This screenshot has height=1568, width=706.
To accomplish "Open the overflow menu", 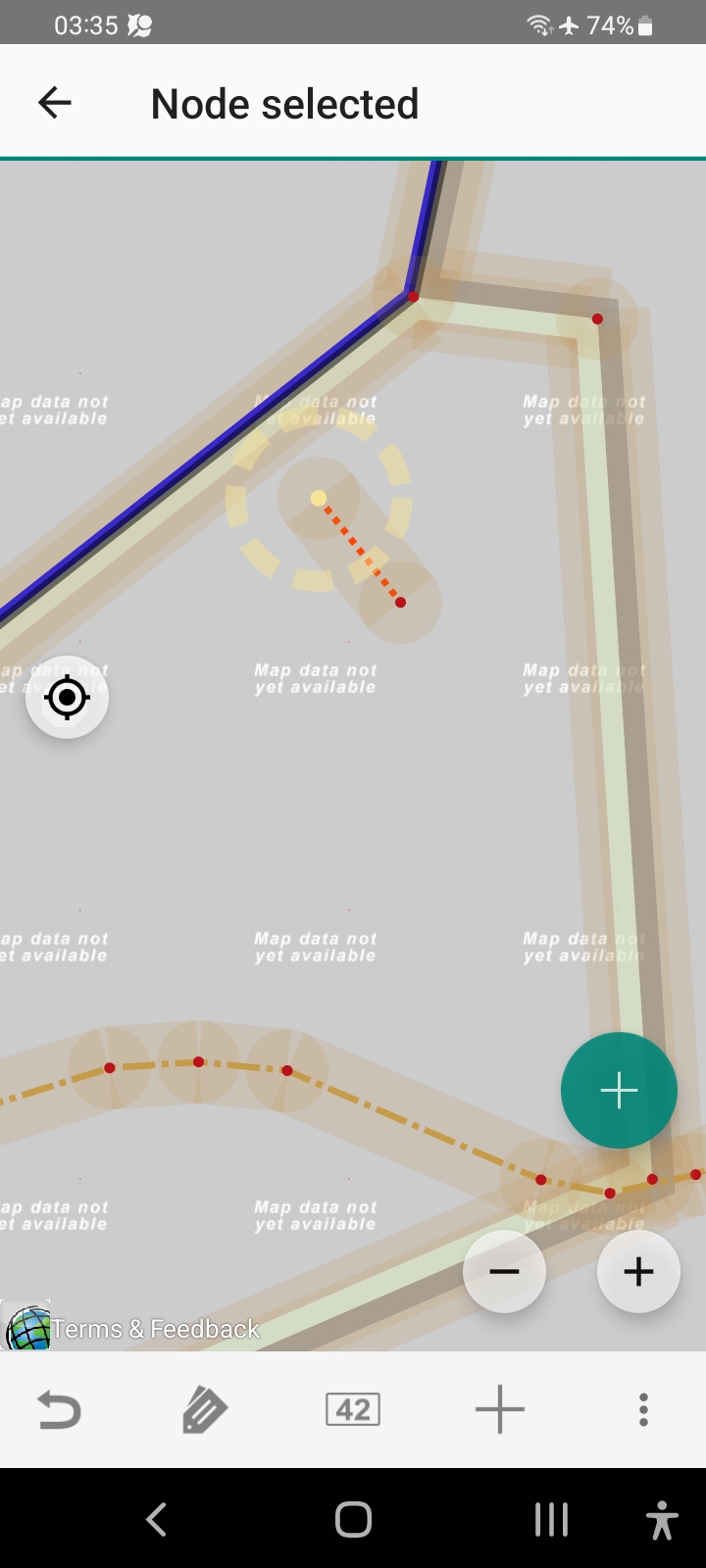I will click(x=643, y=1410).
